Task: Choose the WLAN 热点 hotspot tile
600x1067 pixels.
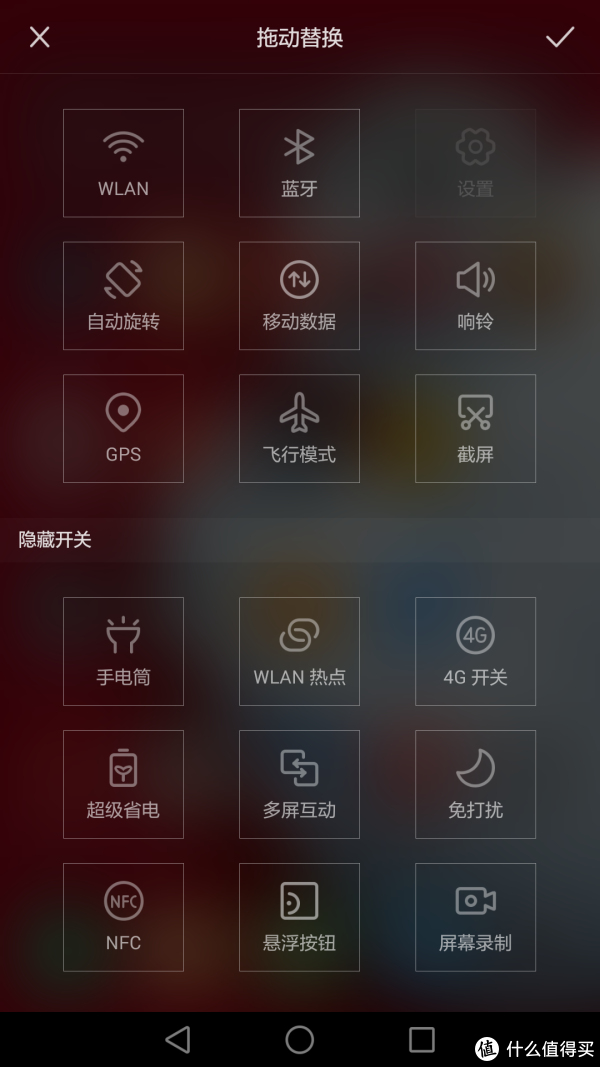Action: click(299, 651)
